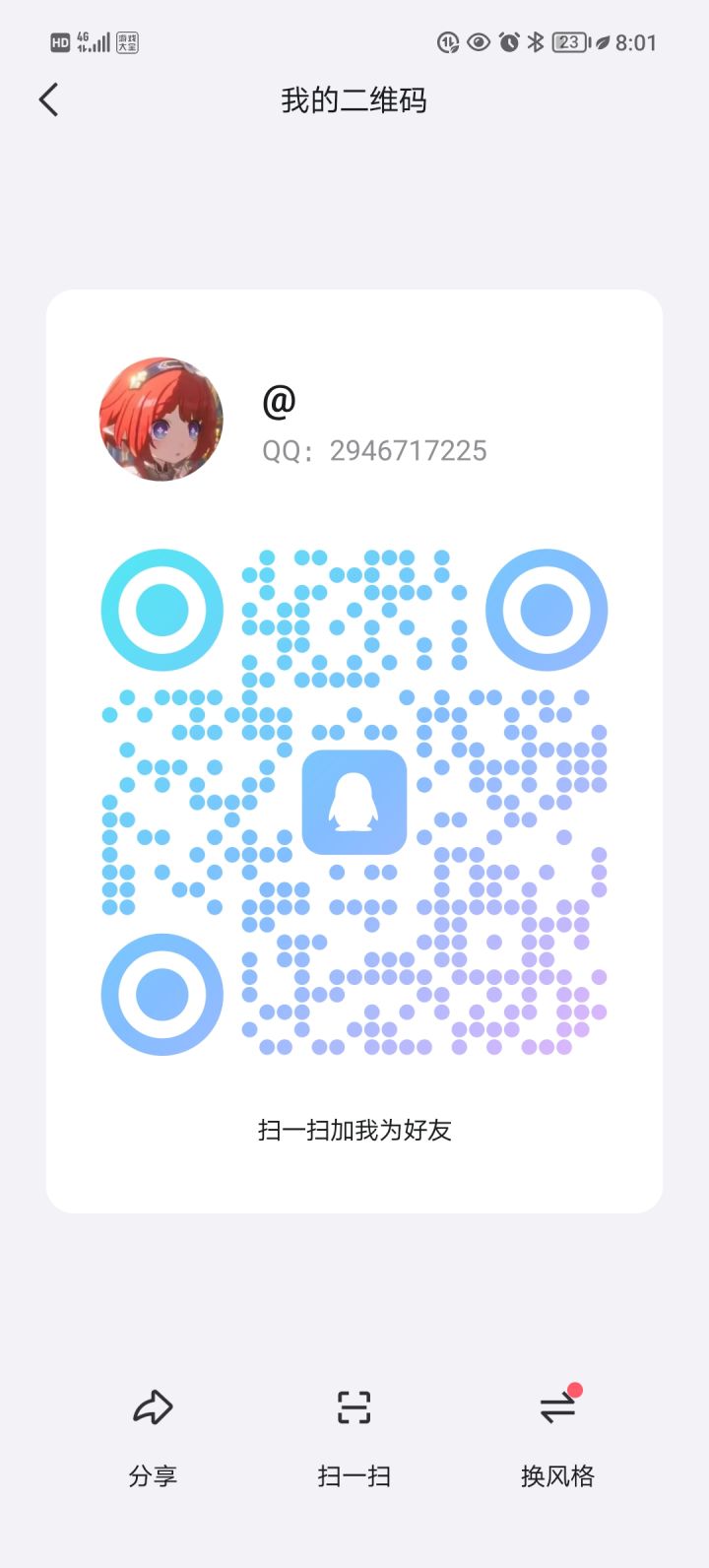The image size is (709, 1568).
Task: Change QR code style with 换风格
Action: (x=557, y=1433)
